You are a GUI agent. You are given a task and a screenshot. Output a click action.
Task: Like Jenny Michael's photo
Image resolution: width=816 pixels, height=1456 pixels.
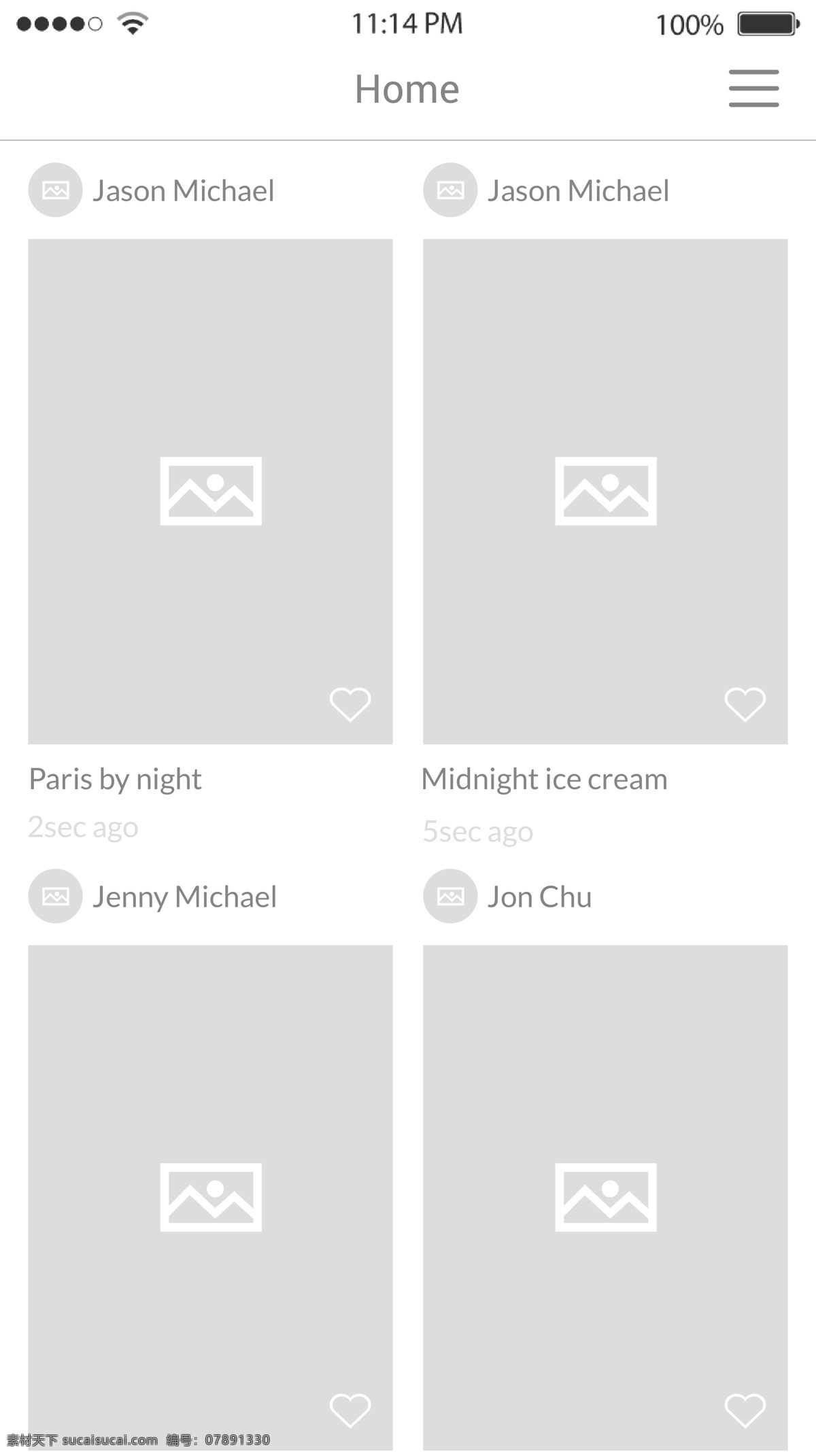click(350, 1410)
